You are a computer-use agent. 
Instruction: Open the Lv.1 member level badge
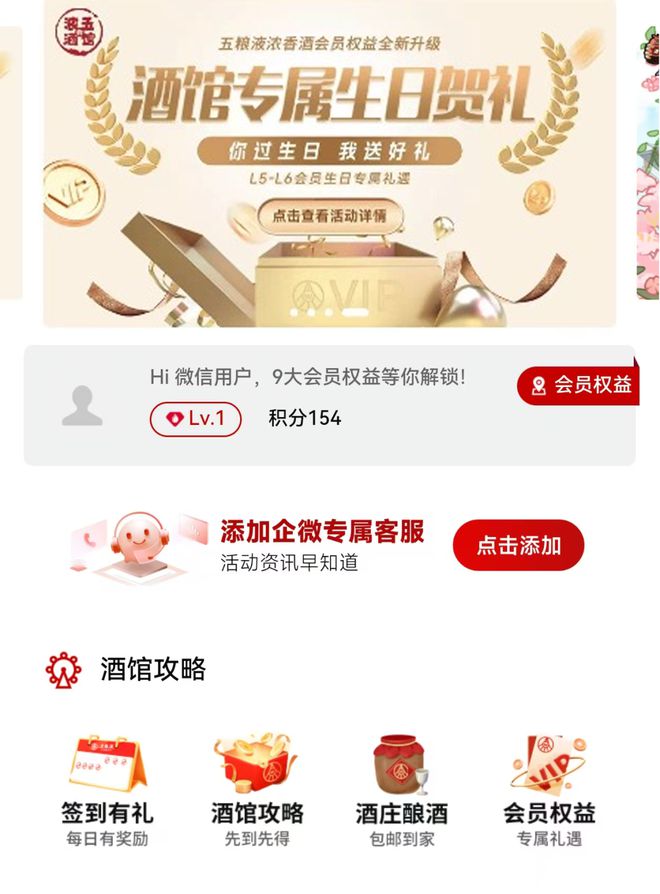196,419
